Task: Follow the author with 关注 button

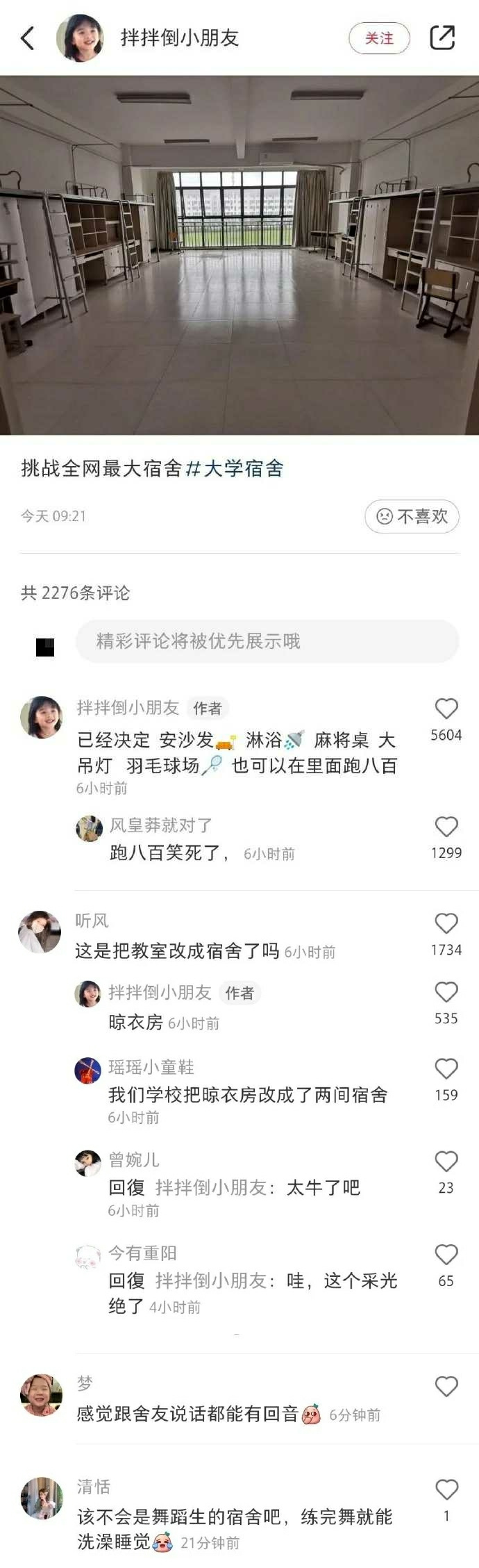Action: [379, 38]
